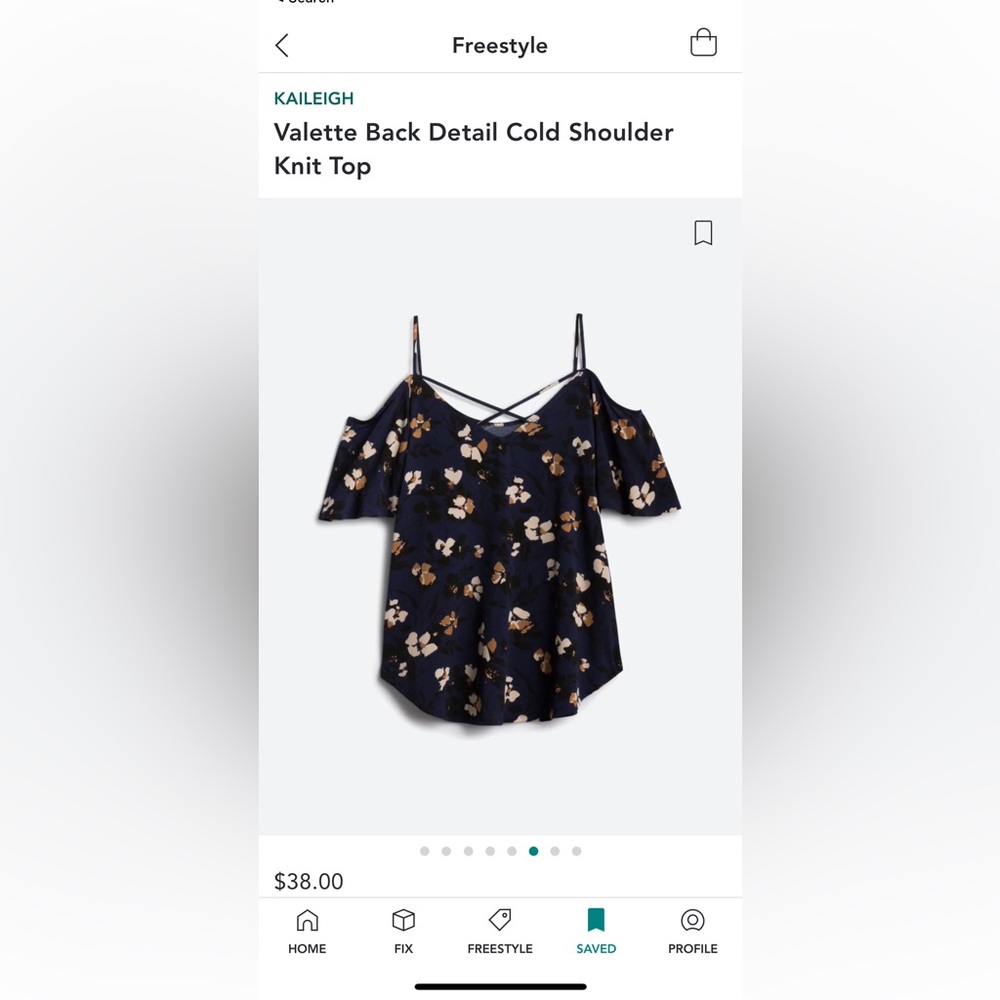Bookmark this Valette knit top

pyautogui.click(x=703, y=233)
